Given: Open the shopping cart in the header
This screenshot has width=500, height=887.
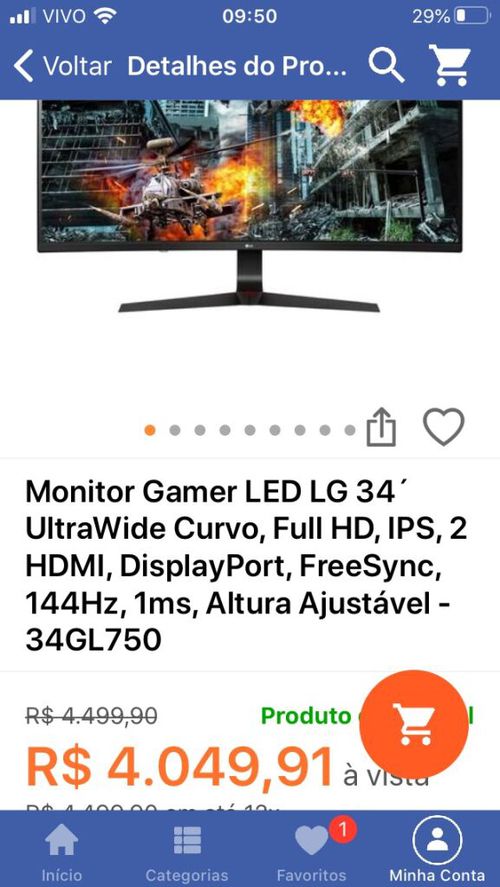Looking at the screenshot, I should pos(450,65).
